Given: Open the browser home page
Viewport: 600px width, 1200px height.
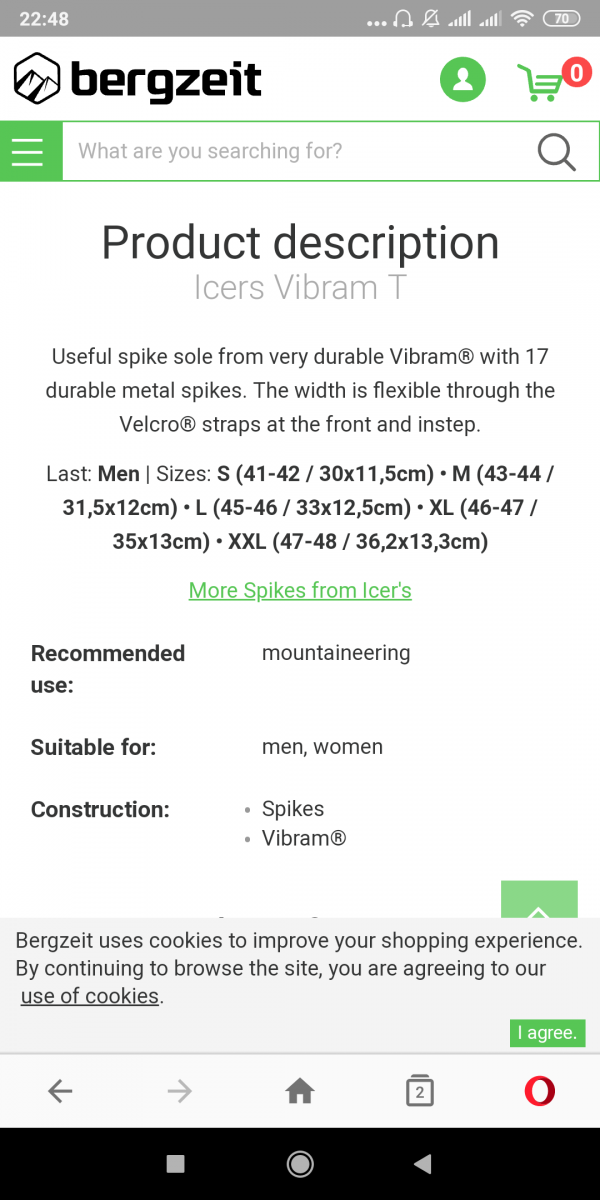Looking at the screenshot, I should click(300, 1092).
